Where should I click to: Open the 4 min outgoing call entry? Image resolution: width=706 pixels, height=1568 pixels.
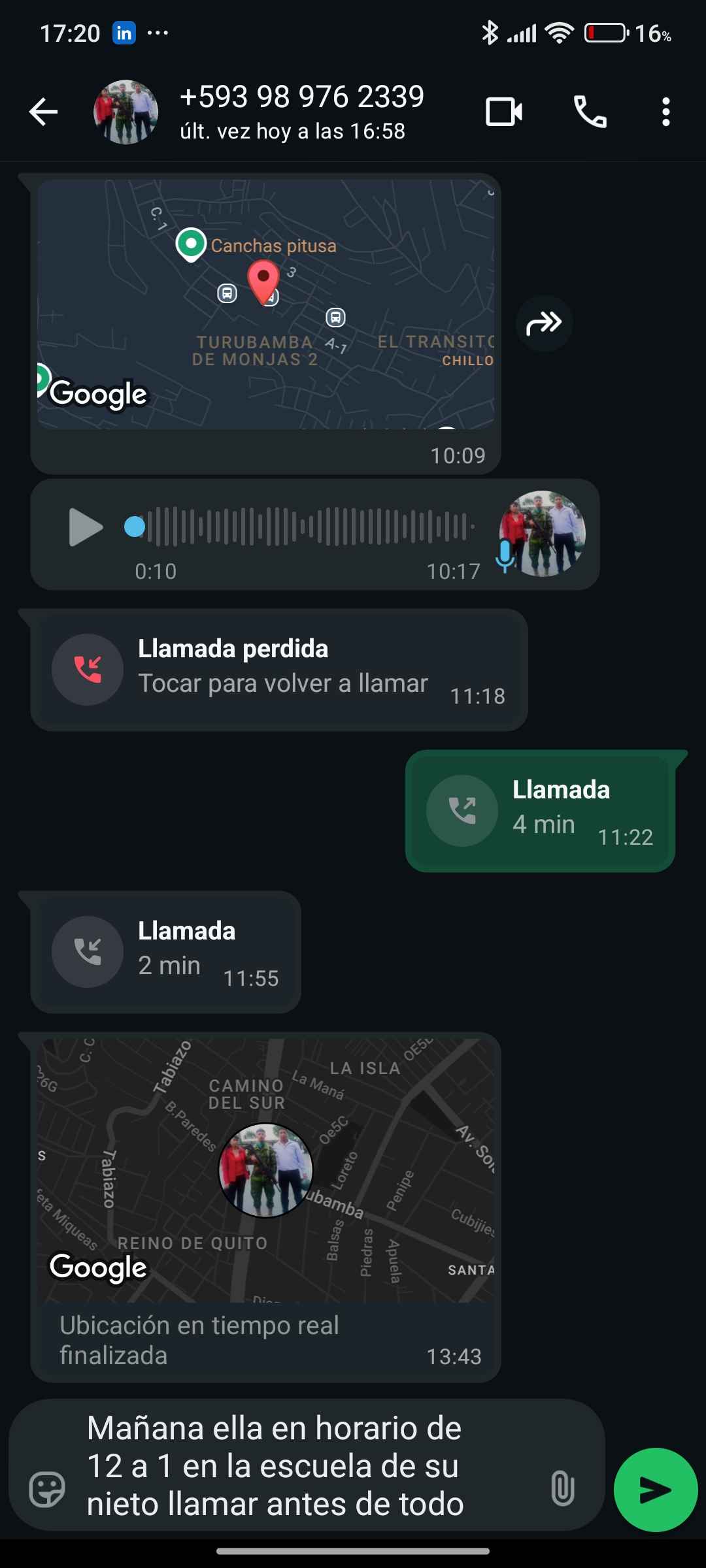pos(540,811)
